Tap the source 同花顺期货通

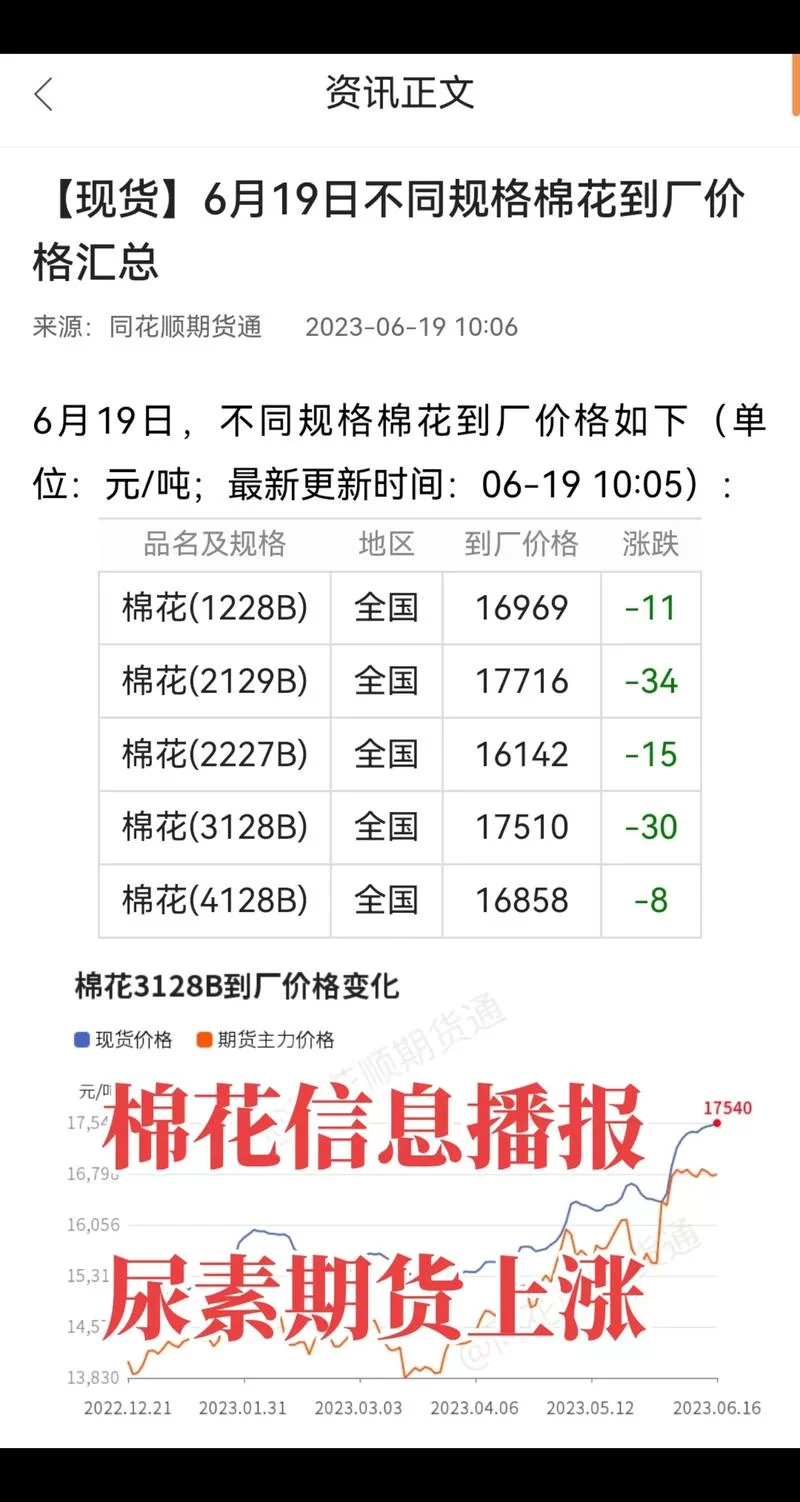[183, 327]
